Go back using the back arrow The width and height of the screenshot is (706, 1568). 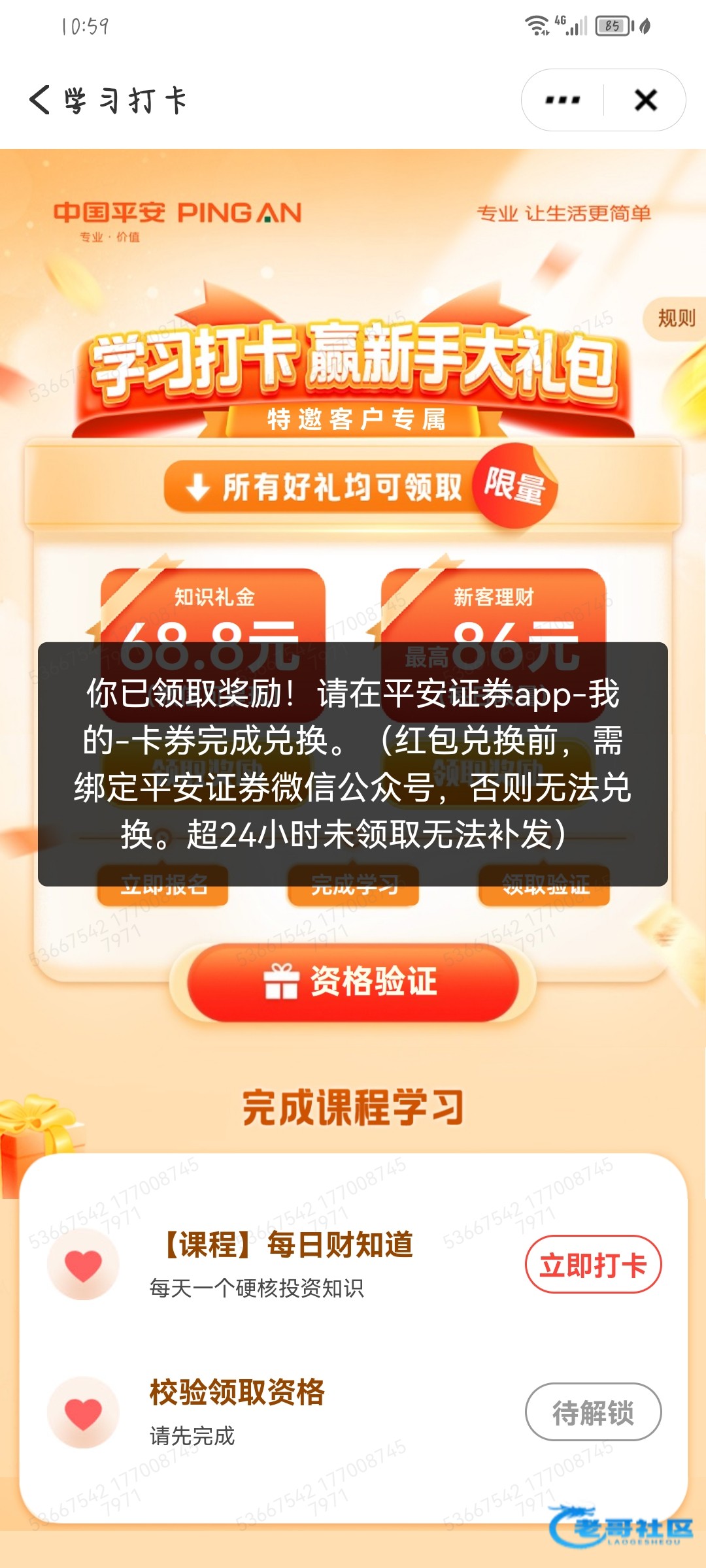tap(41, 100)
